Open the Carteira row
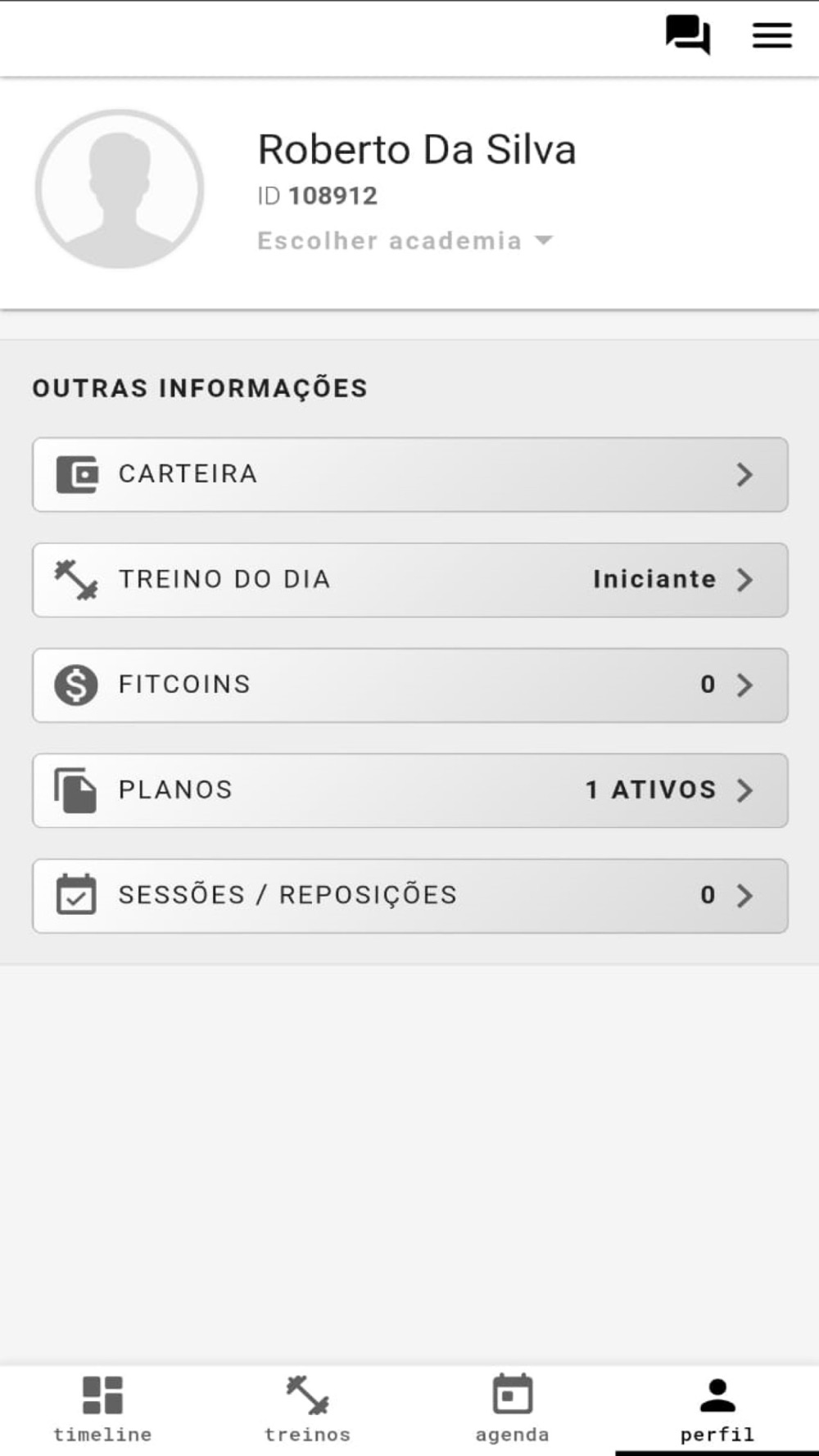Viewport: 819px width, 1456px height. pos(410,475)
